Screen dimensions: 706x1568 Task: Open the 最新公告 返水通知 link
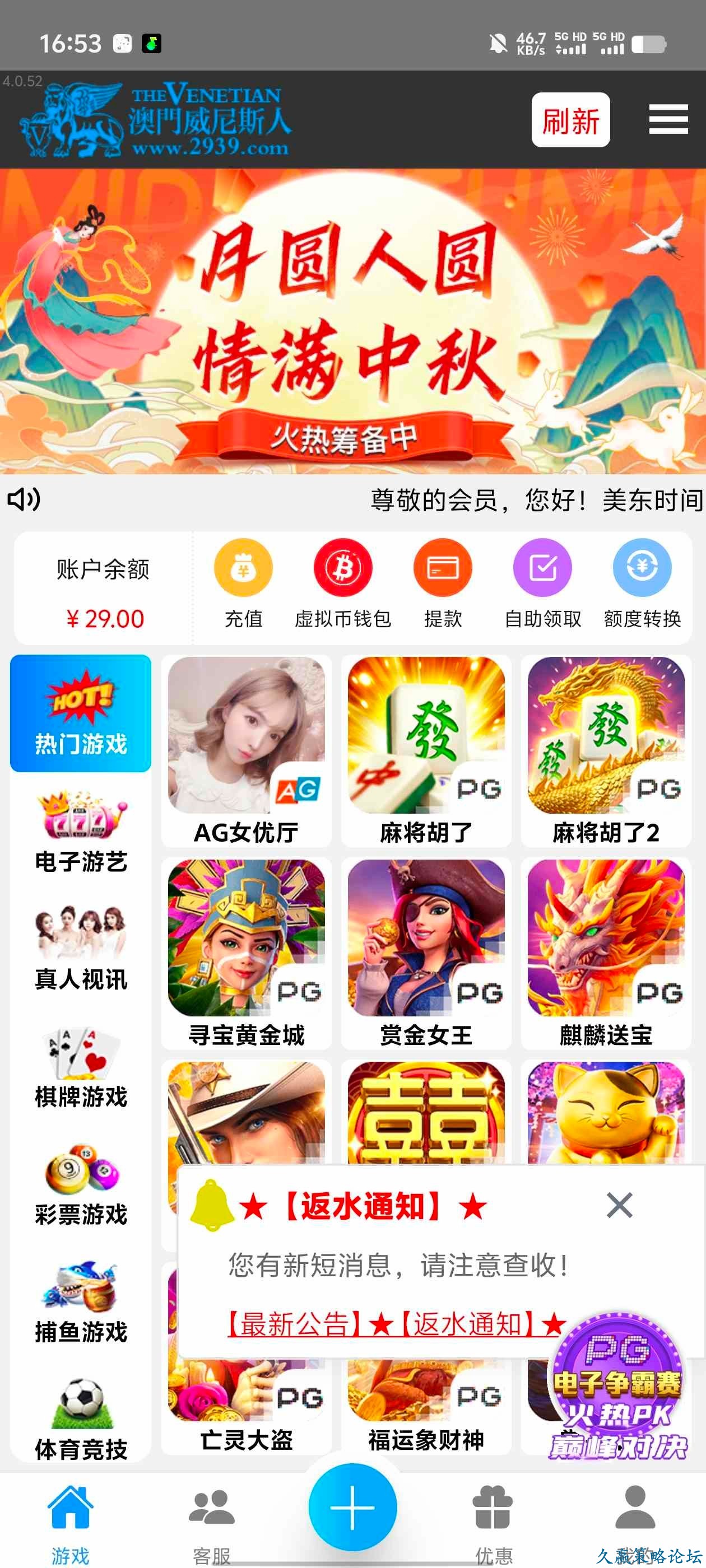click(396, 1324)
